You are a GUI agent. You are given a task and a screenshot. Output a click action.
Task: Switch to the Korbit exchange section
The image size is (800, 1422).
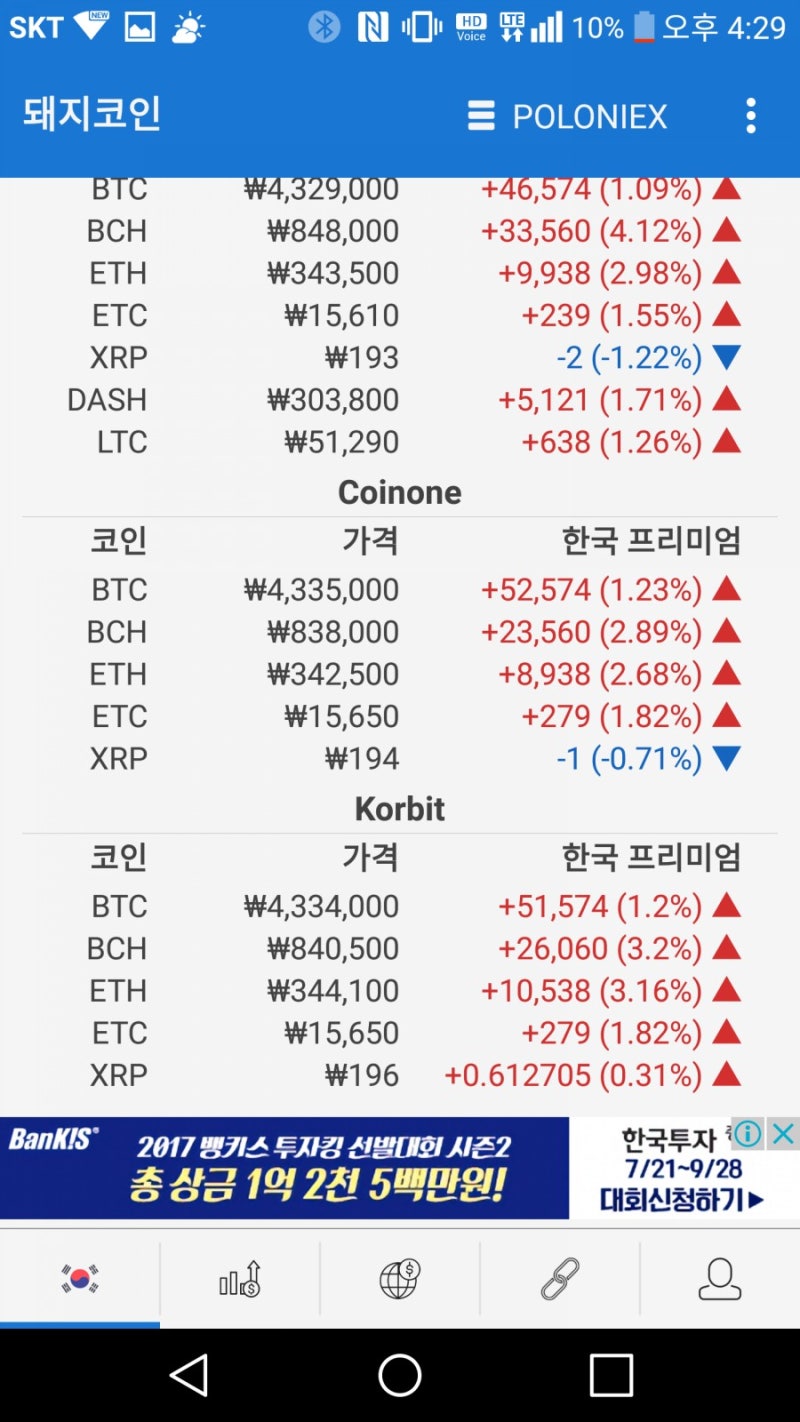click(x=400, y=808)
